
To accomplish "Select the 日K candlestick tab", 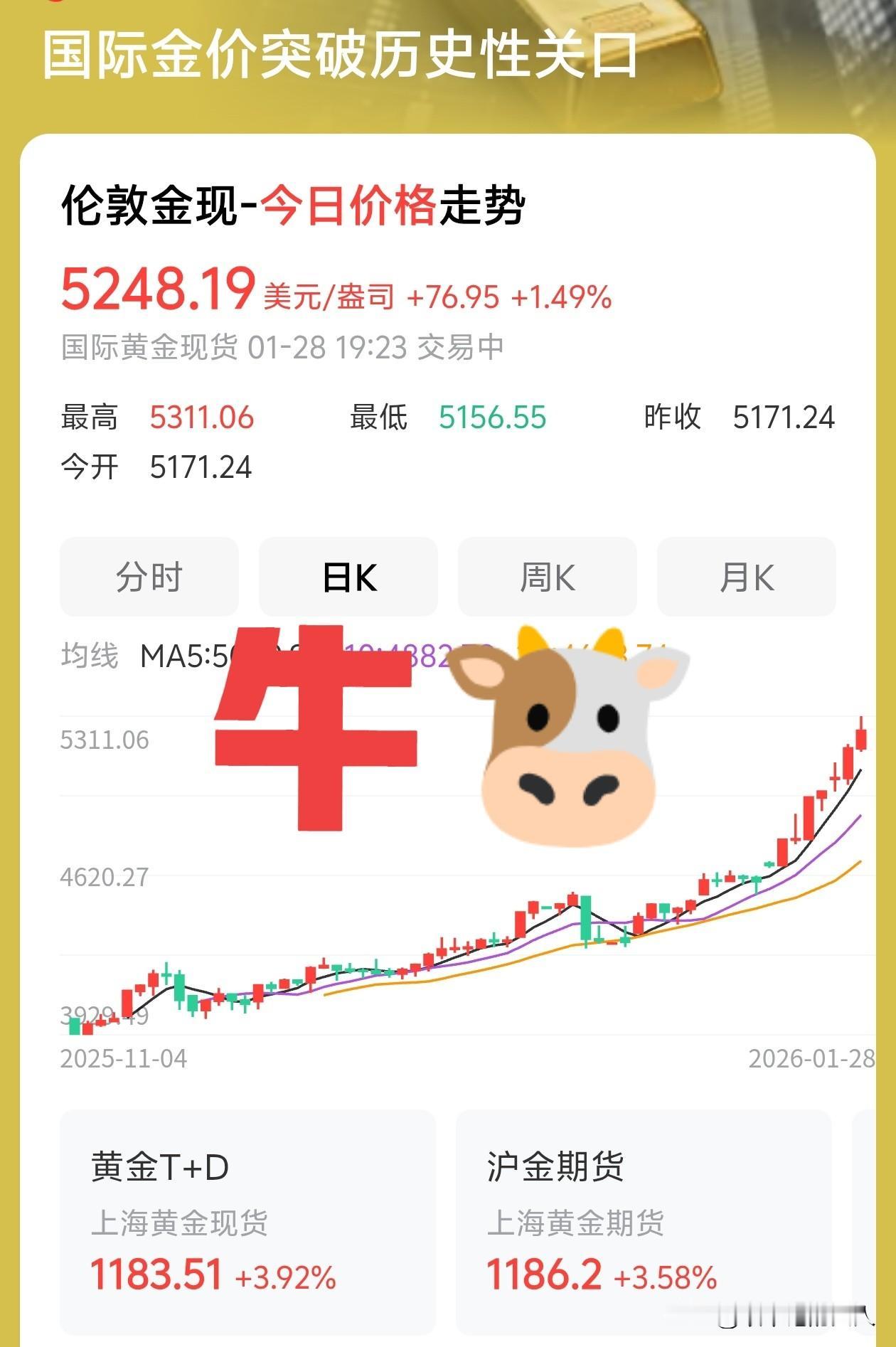I will (350, 577).
